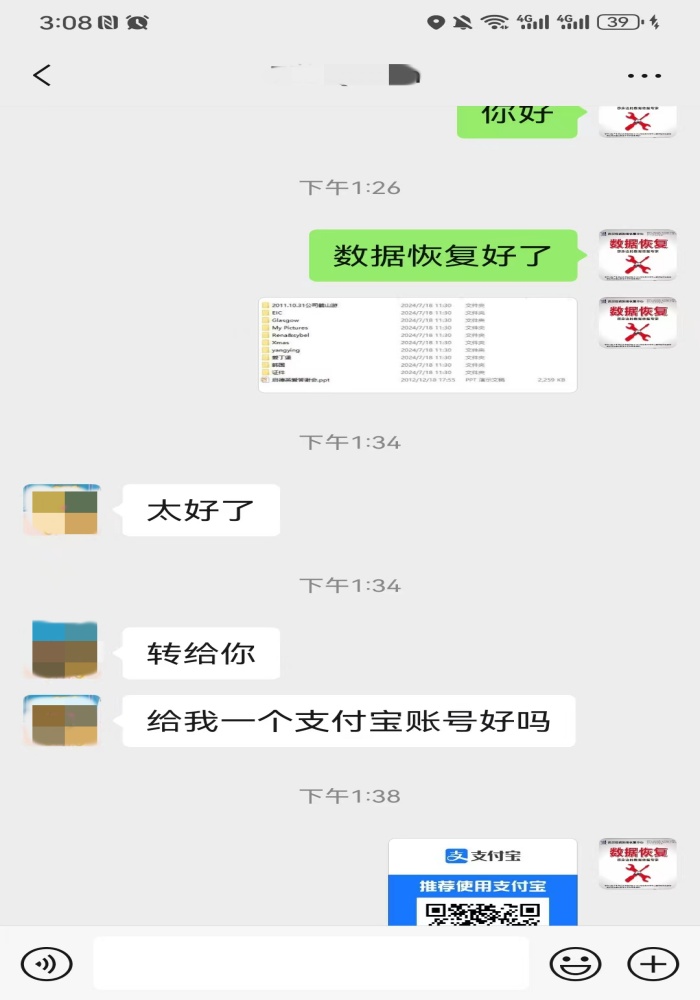
Task: Open the three-dot chat options menu
Action: (645, 76)
